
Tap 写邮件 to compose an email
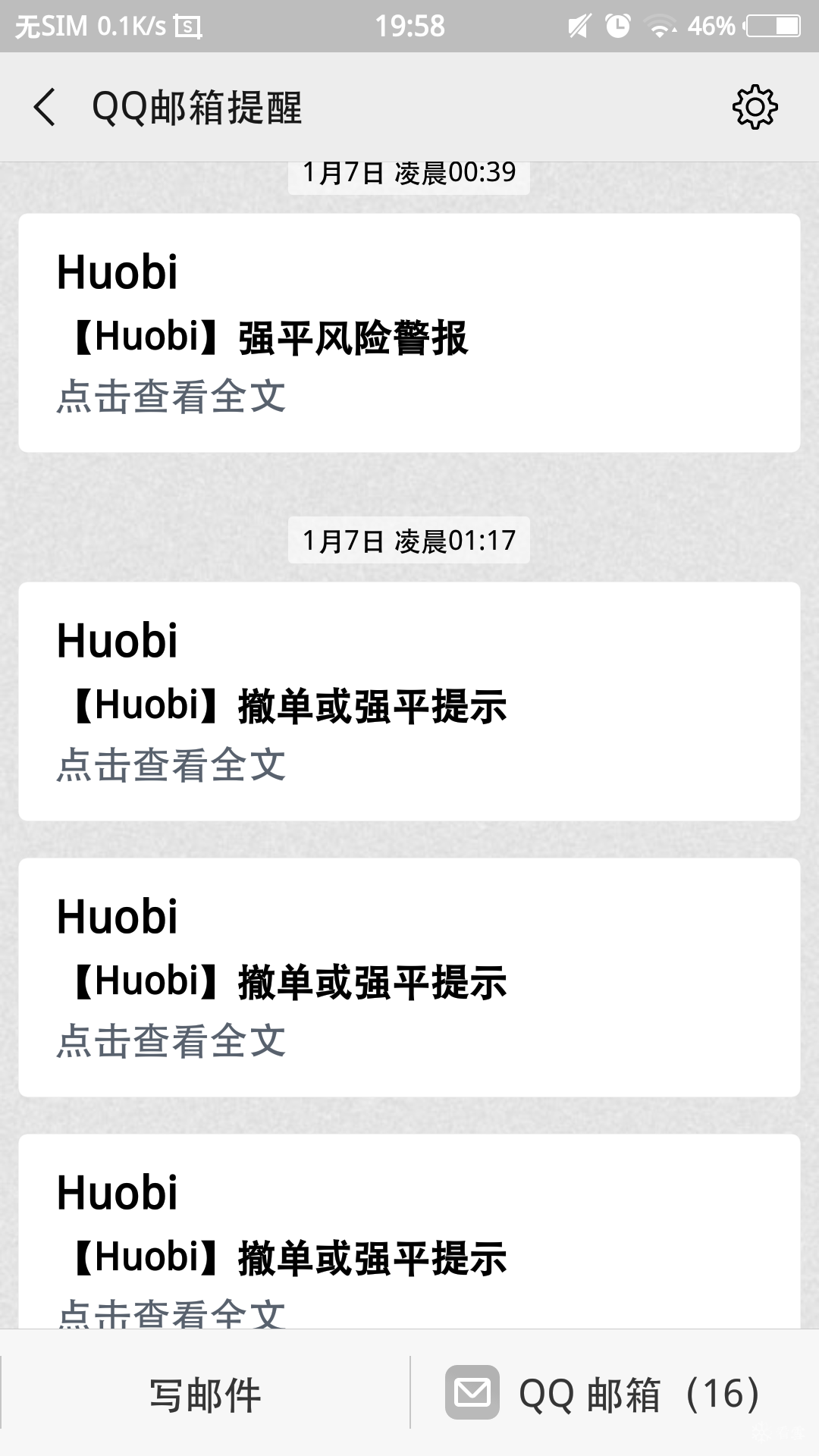205,1394
